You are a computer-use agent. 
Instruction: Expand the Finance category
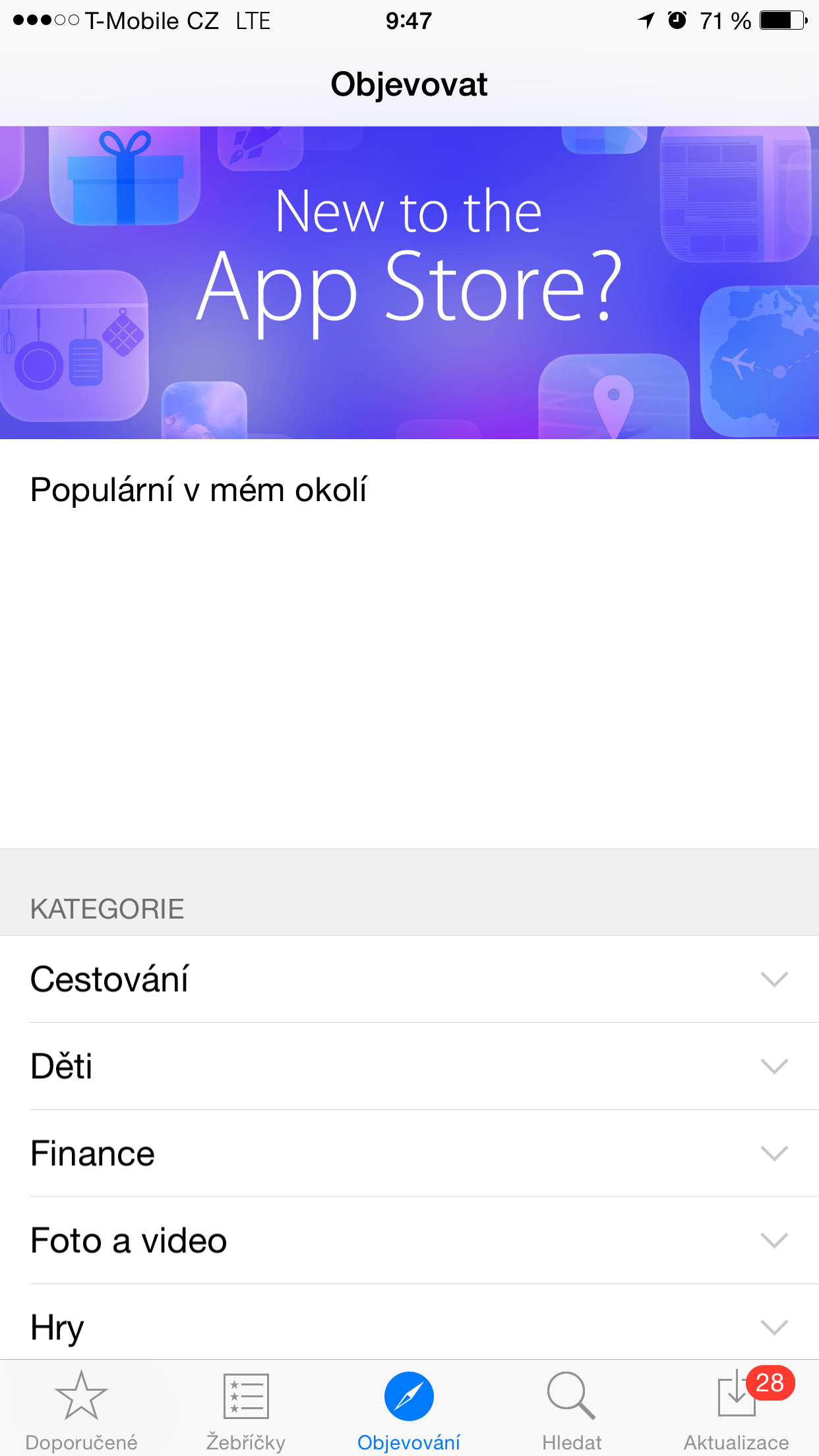click(x=409, y=1153)
